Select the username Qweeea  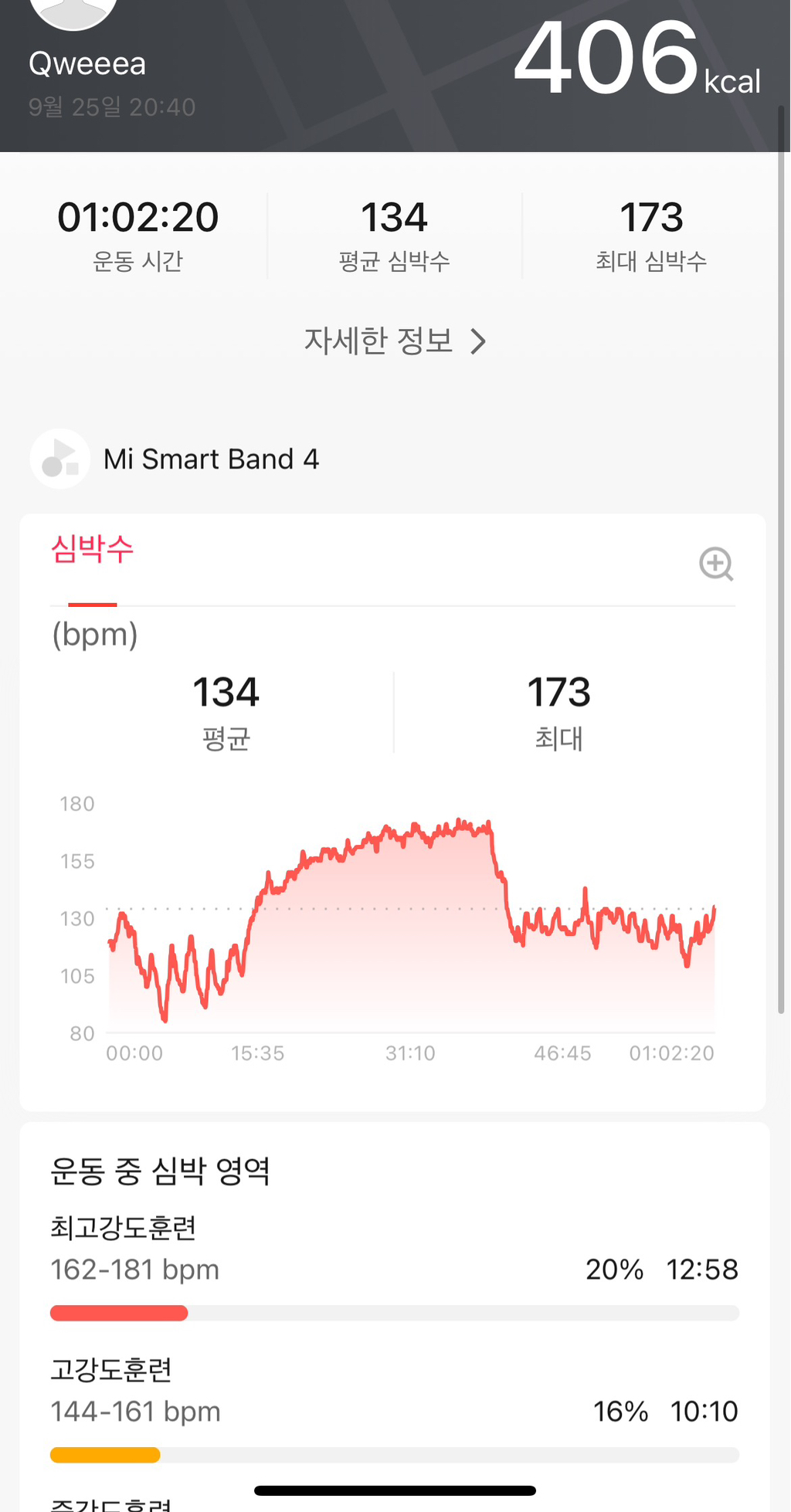click(x=87, y=63)
